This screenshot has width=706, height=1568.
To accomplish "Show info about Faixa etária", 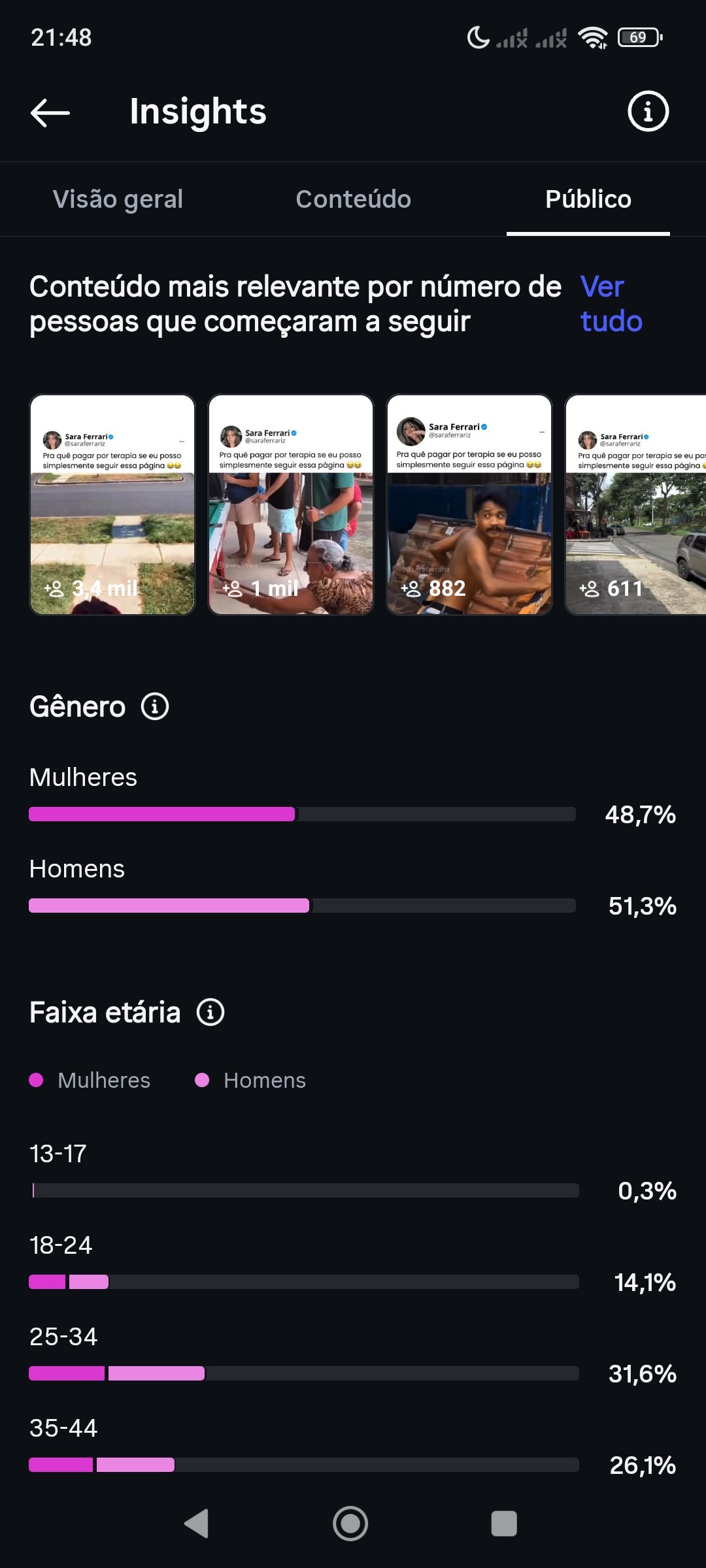I will [210, 1013].
